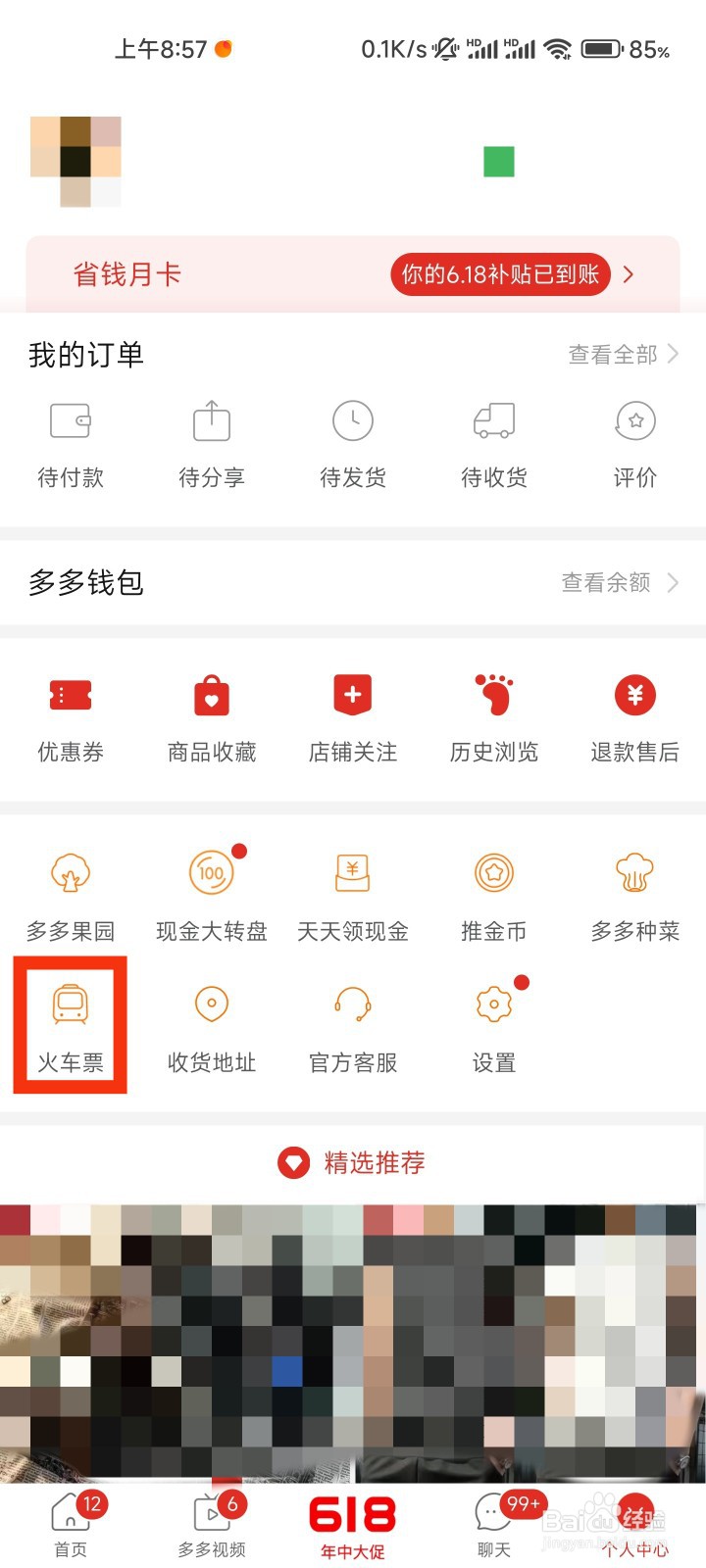The height and width of the screenshot is (1568, 706).
Task: Open 优惠券 coupons
Action: tap(71, 718)
